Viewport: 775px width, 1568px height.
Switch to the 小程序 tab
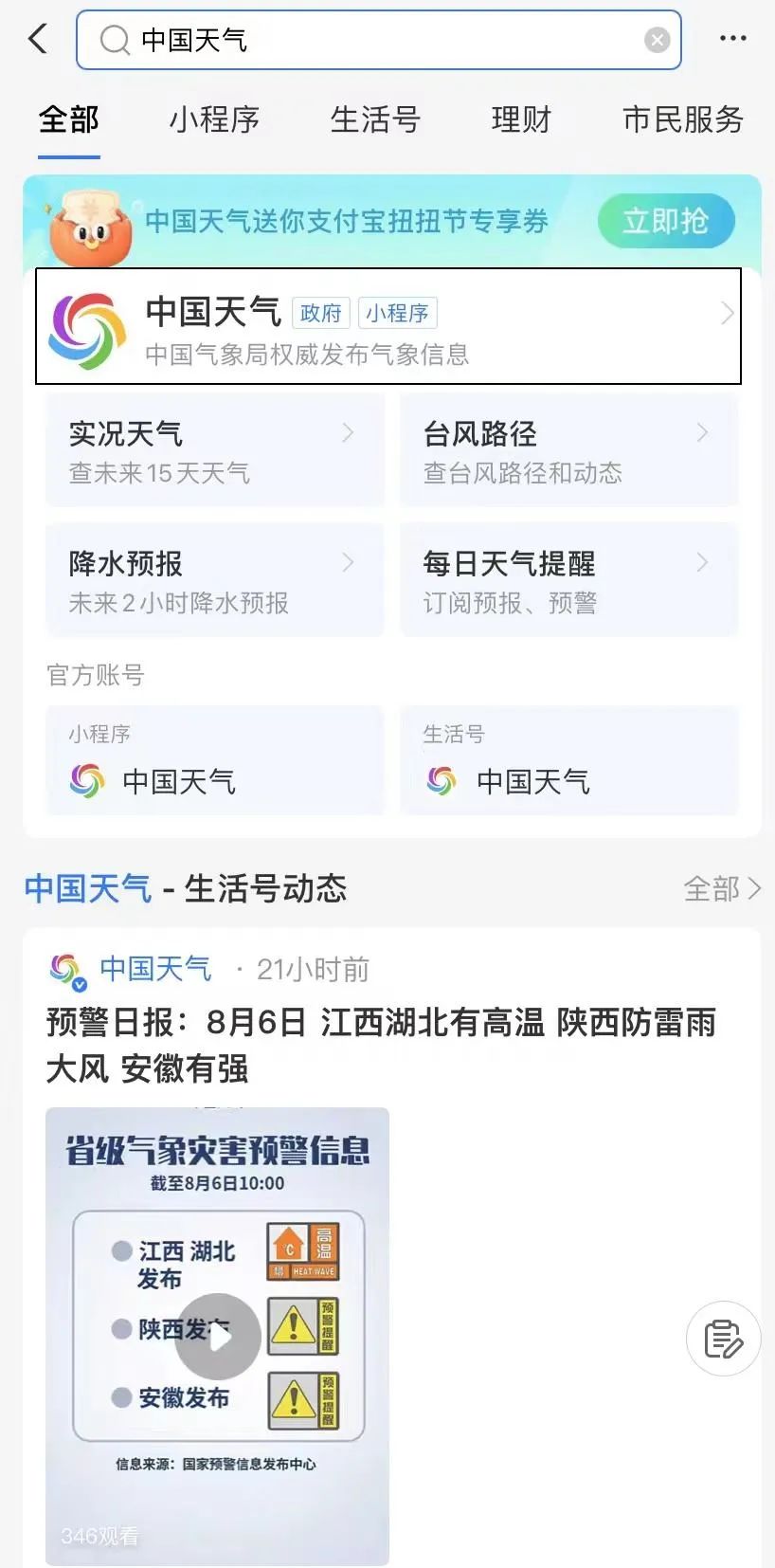click(x=214, y=119)
